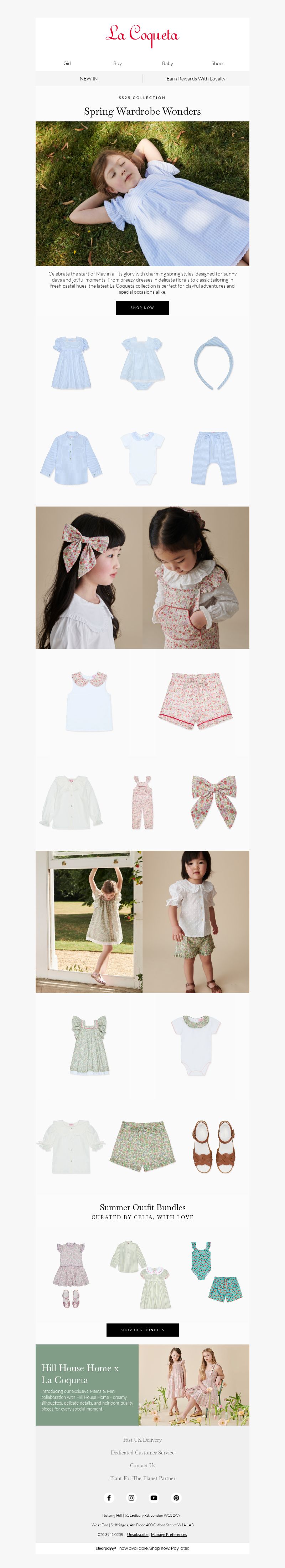Open the Boy category link
This screenshot has width=285, height=1568.
coord(118,63)
